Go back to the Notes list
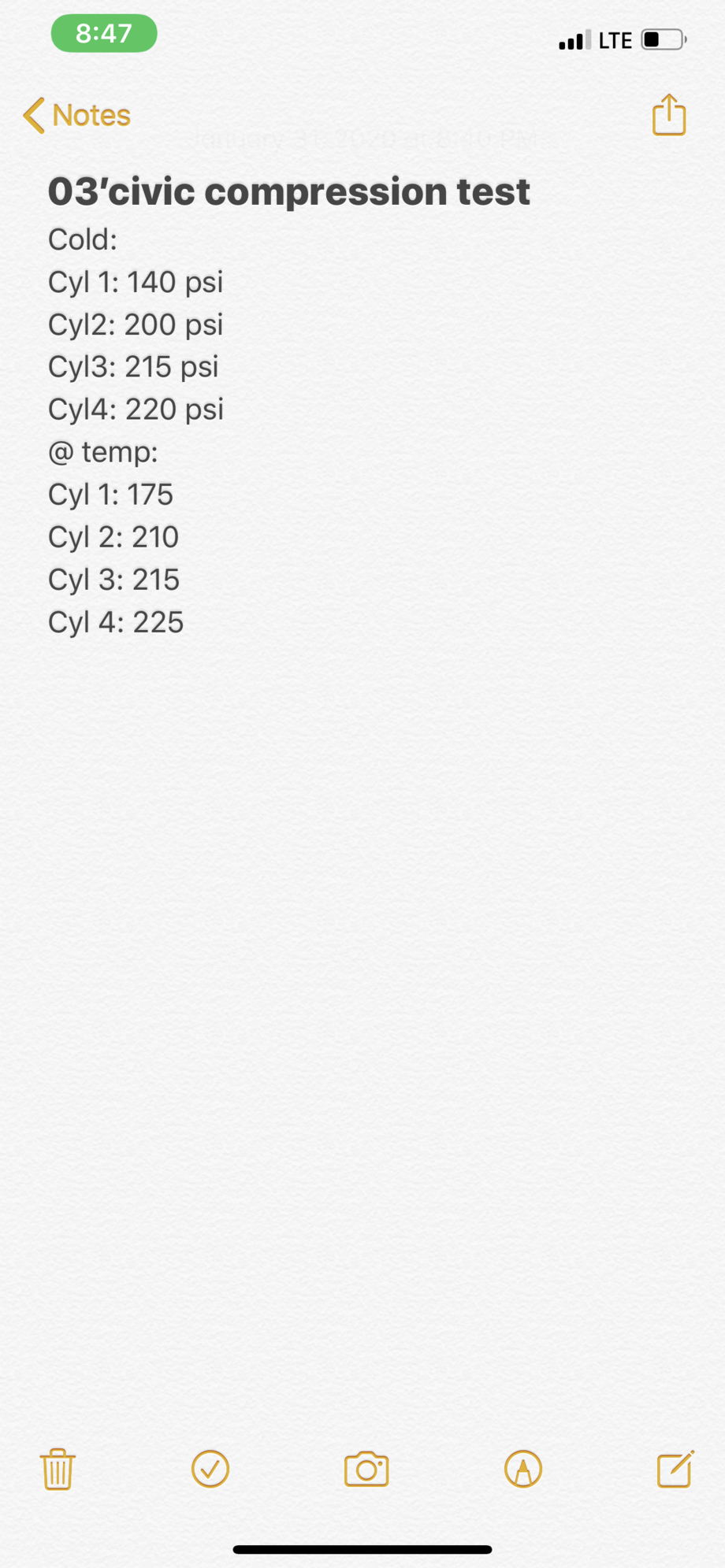 77,115
